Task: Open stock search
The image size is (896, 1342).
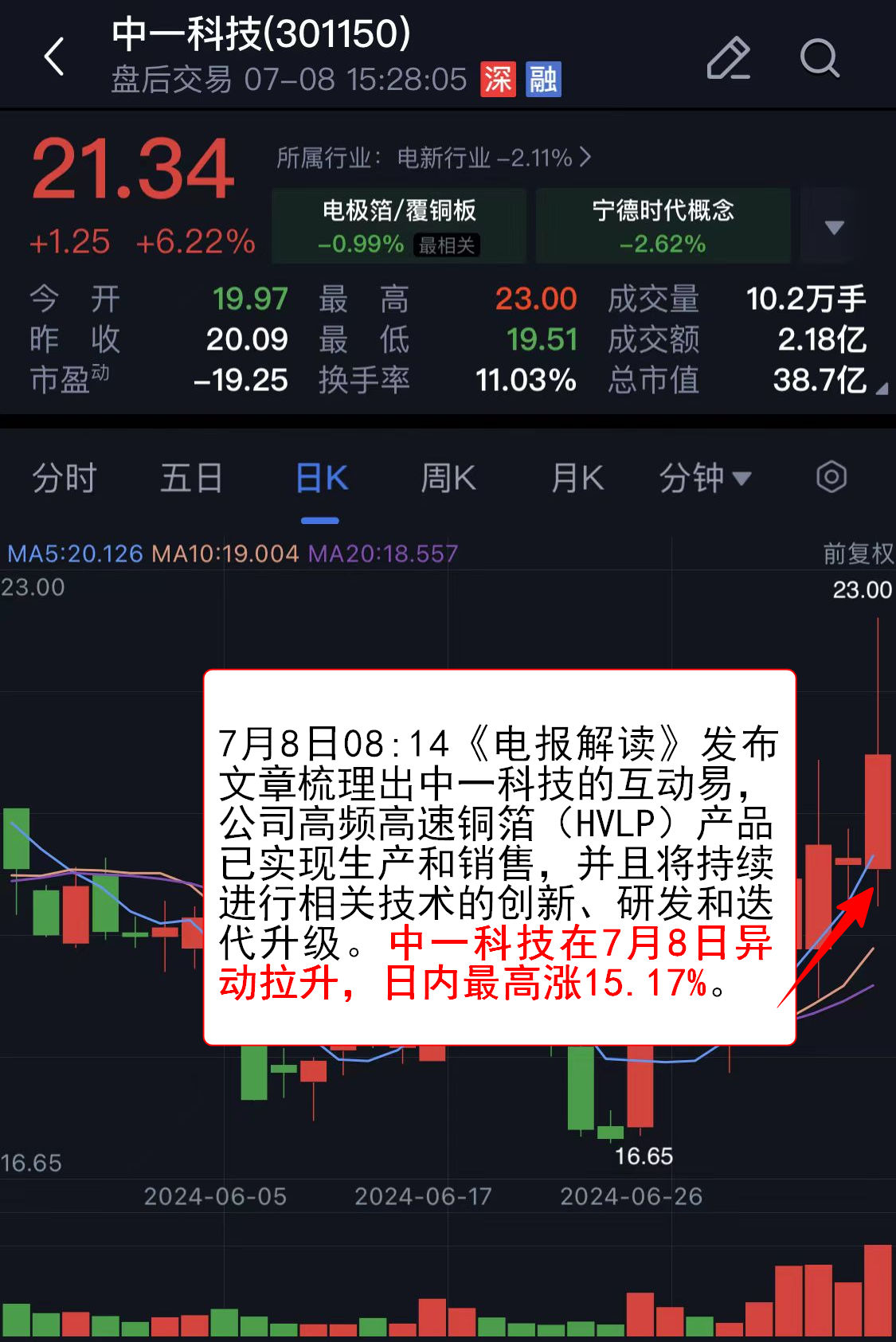Action: click(x=819, y=58)
